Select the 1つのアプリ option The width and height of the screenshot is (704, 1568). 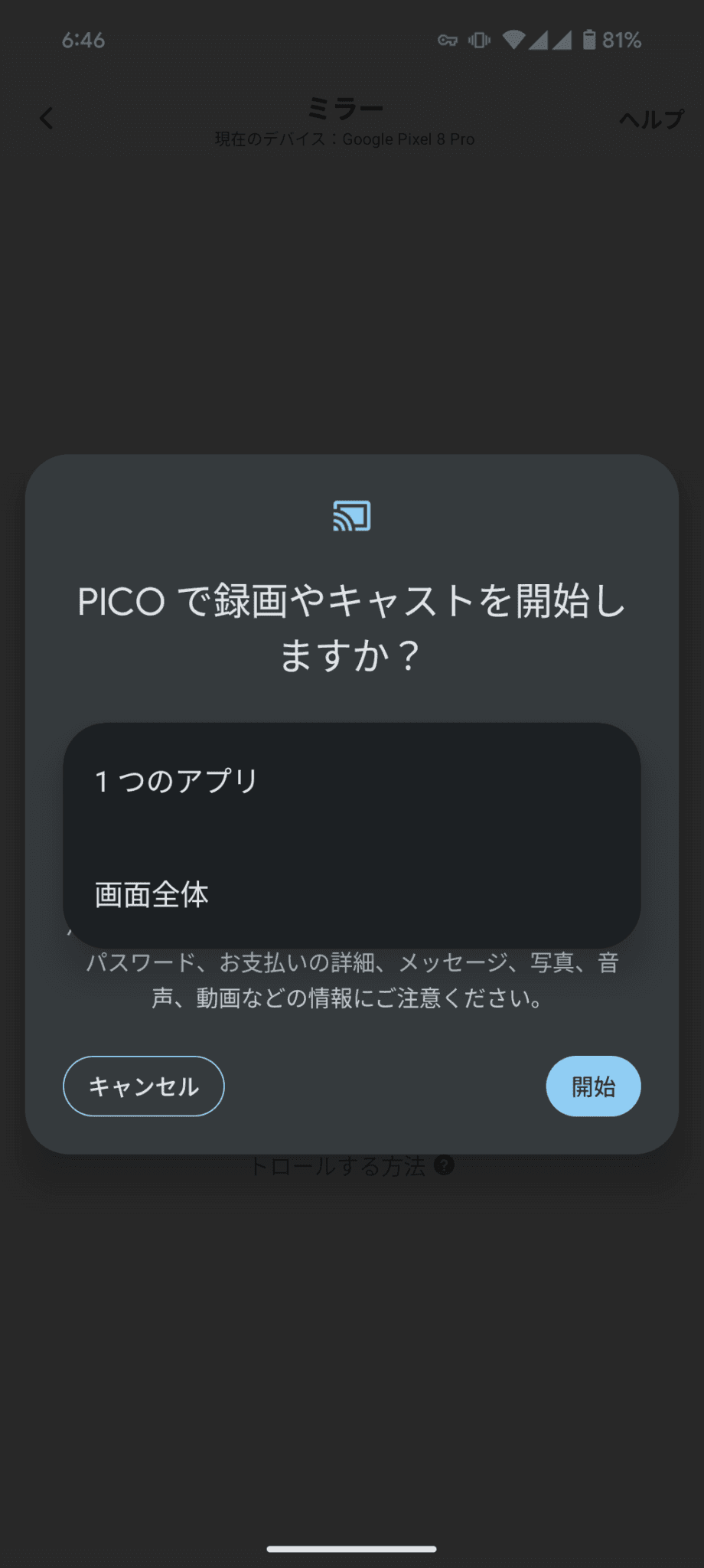point(176,781)
